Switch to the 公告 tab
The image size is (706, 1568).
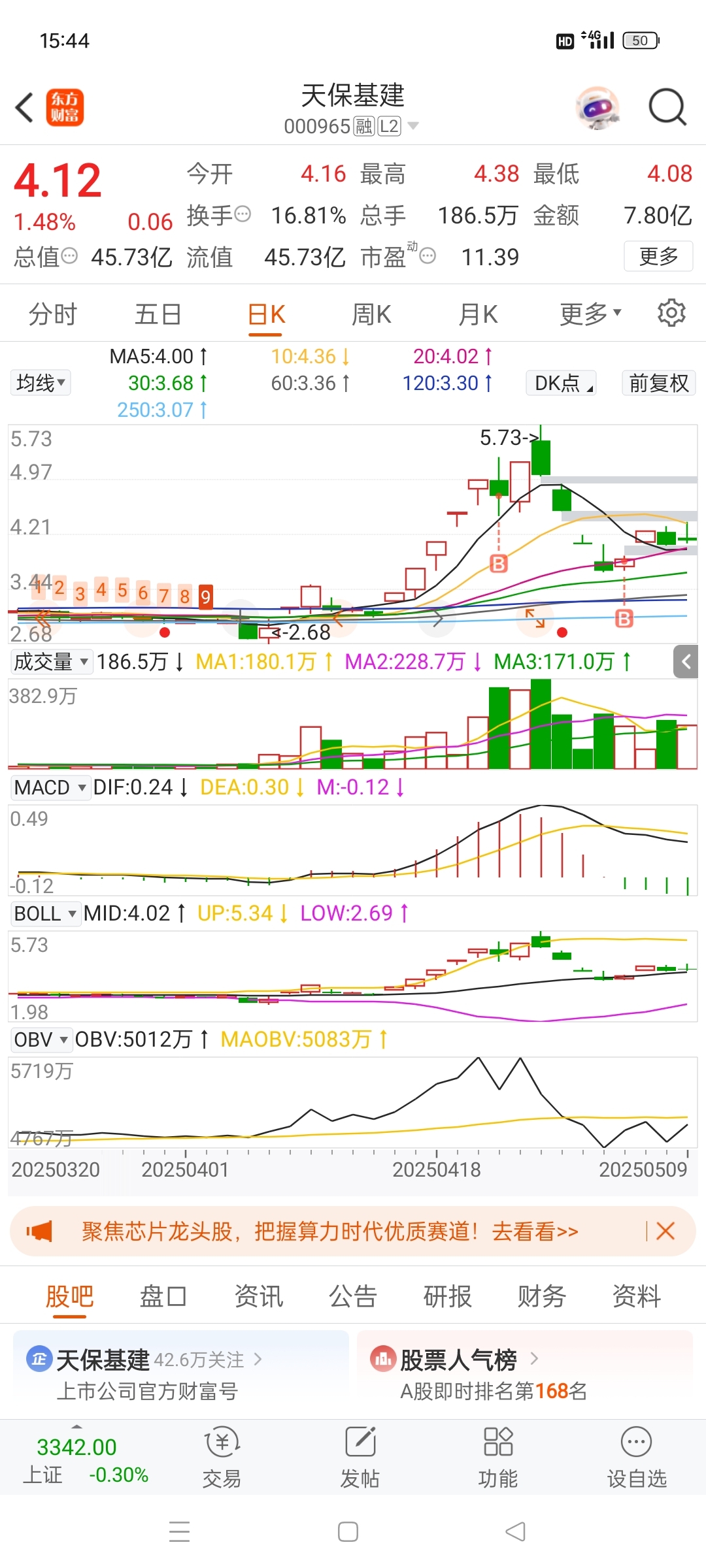(x=353, y=1297)
